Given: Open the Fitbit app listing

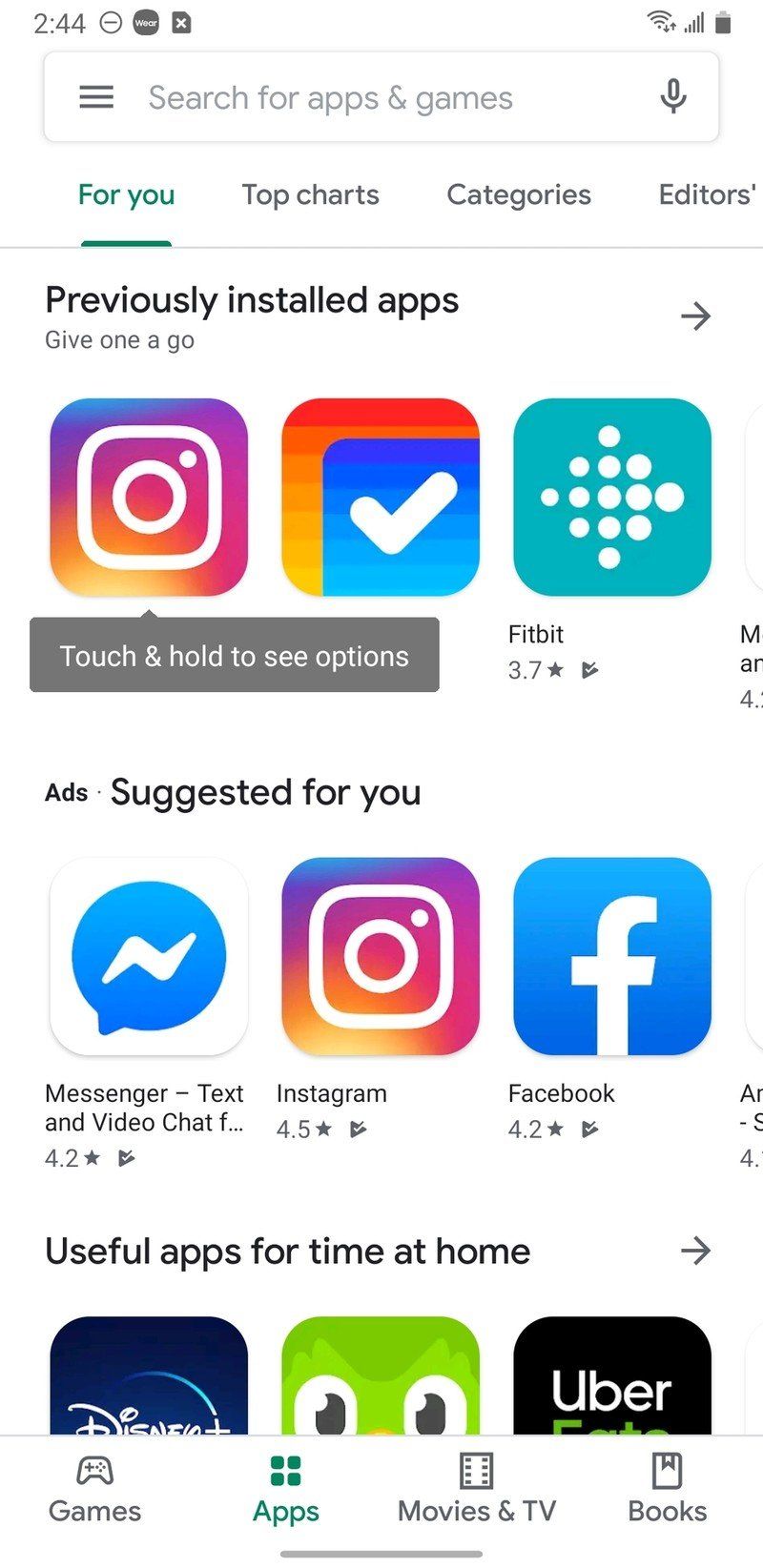Looking at the screenshot, I should 611,497.
